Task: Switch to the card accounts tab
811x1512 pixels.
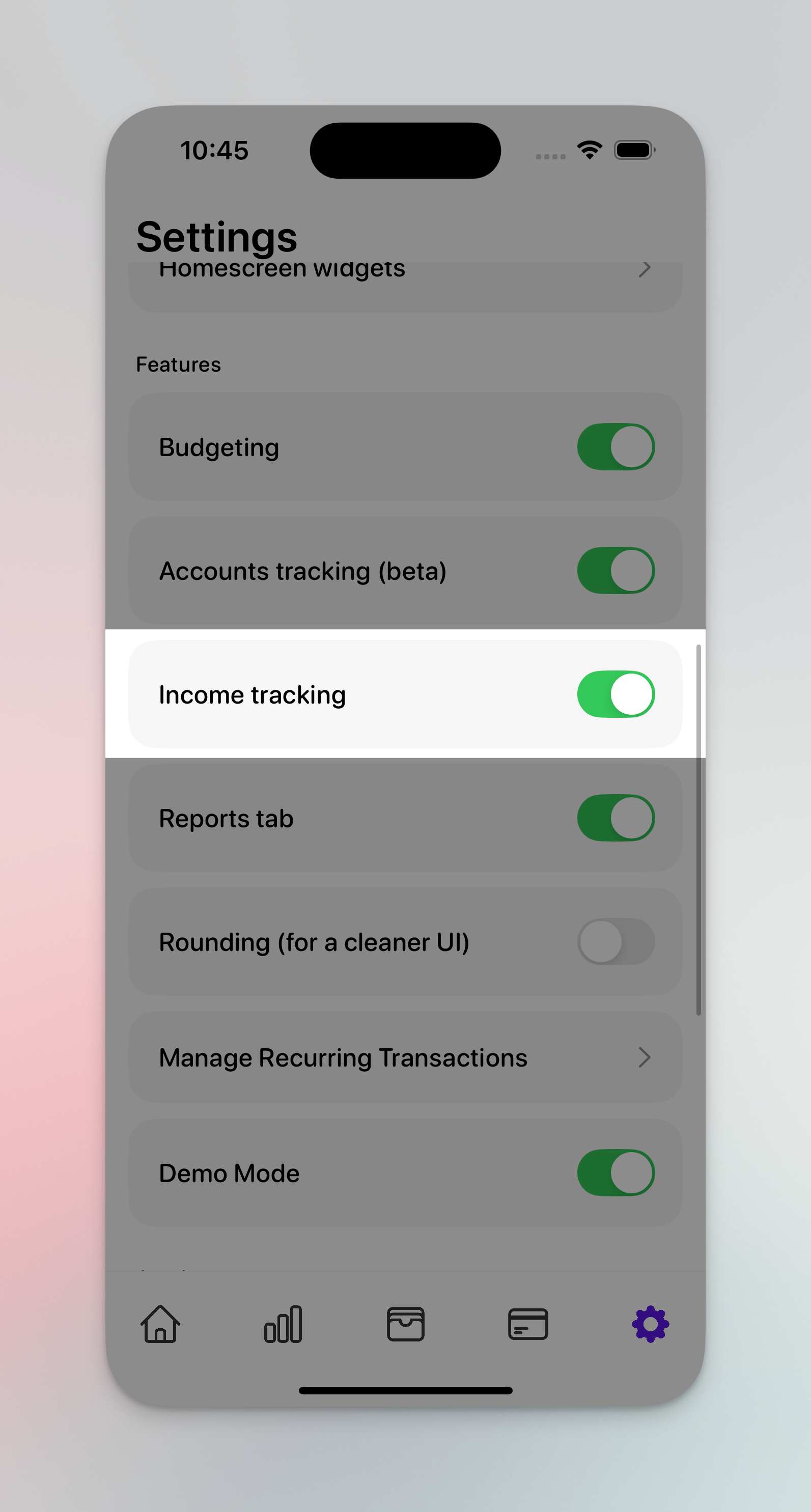Action: [527, 1324]
